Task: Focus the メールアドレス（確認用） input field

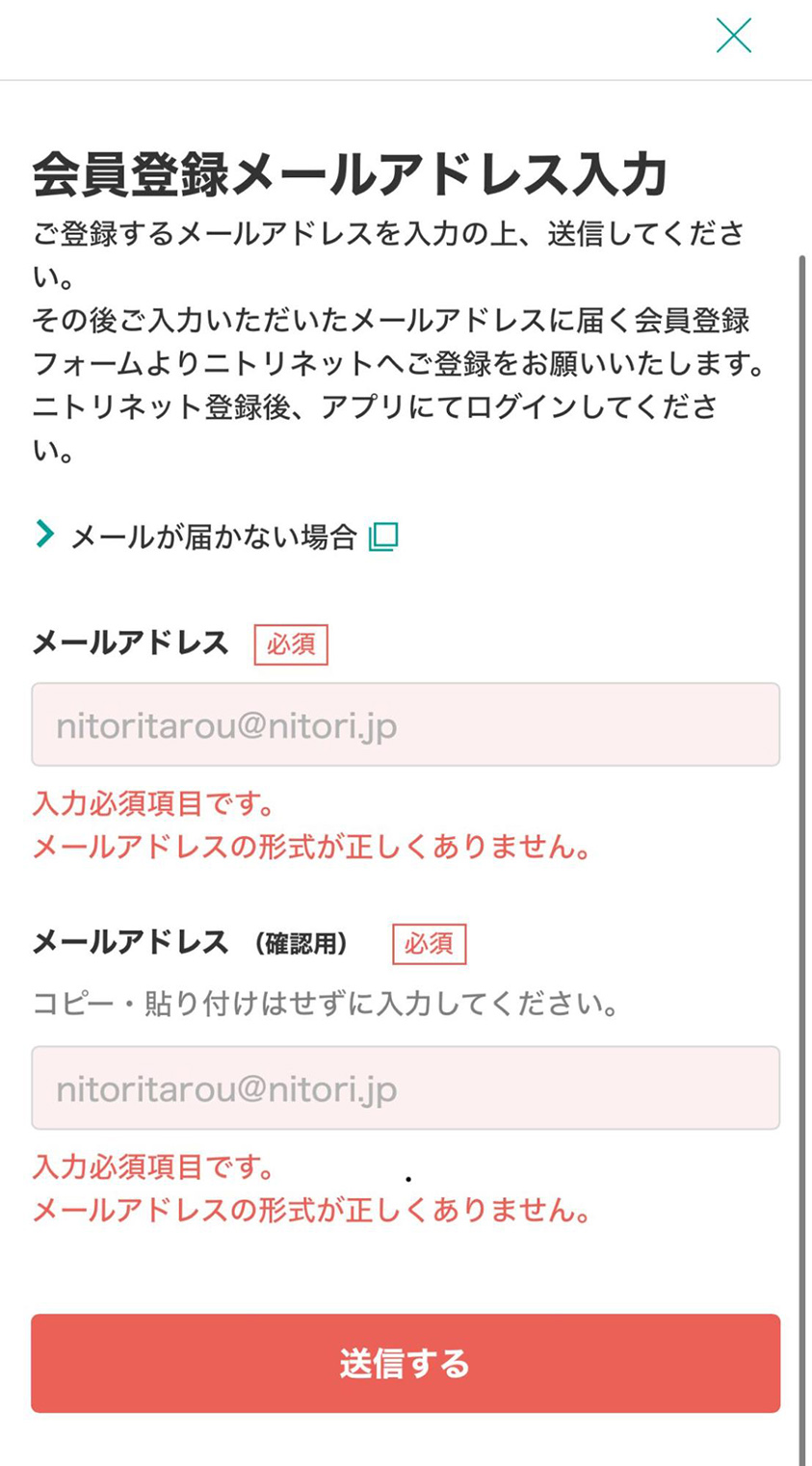Action: click(x=406, y=1088)
